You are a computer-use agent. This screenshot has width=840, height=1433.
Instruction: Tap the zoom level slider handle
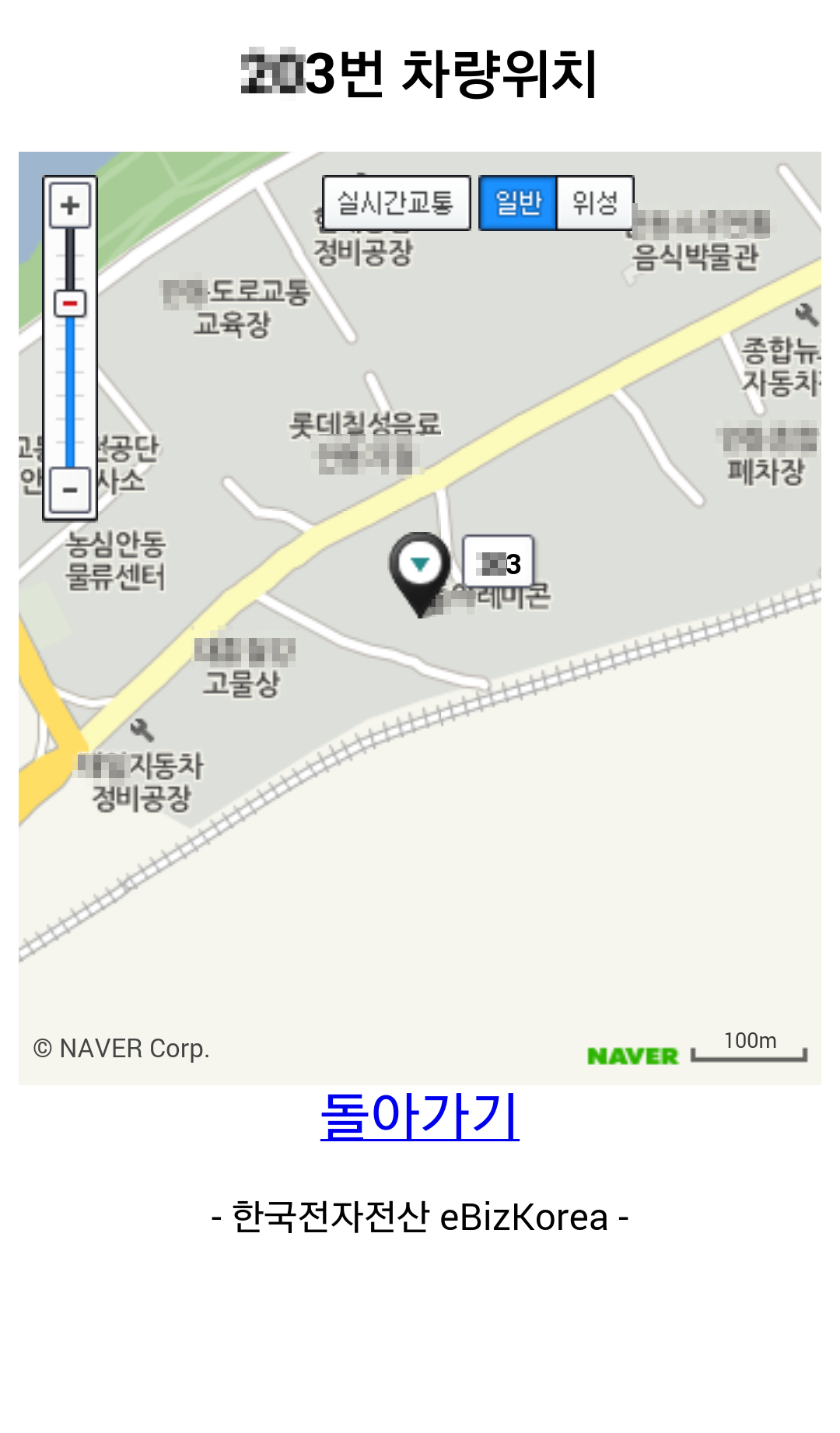[x=70, y=303]
